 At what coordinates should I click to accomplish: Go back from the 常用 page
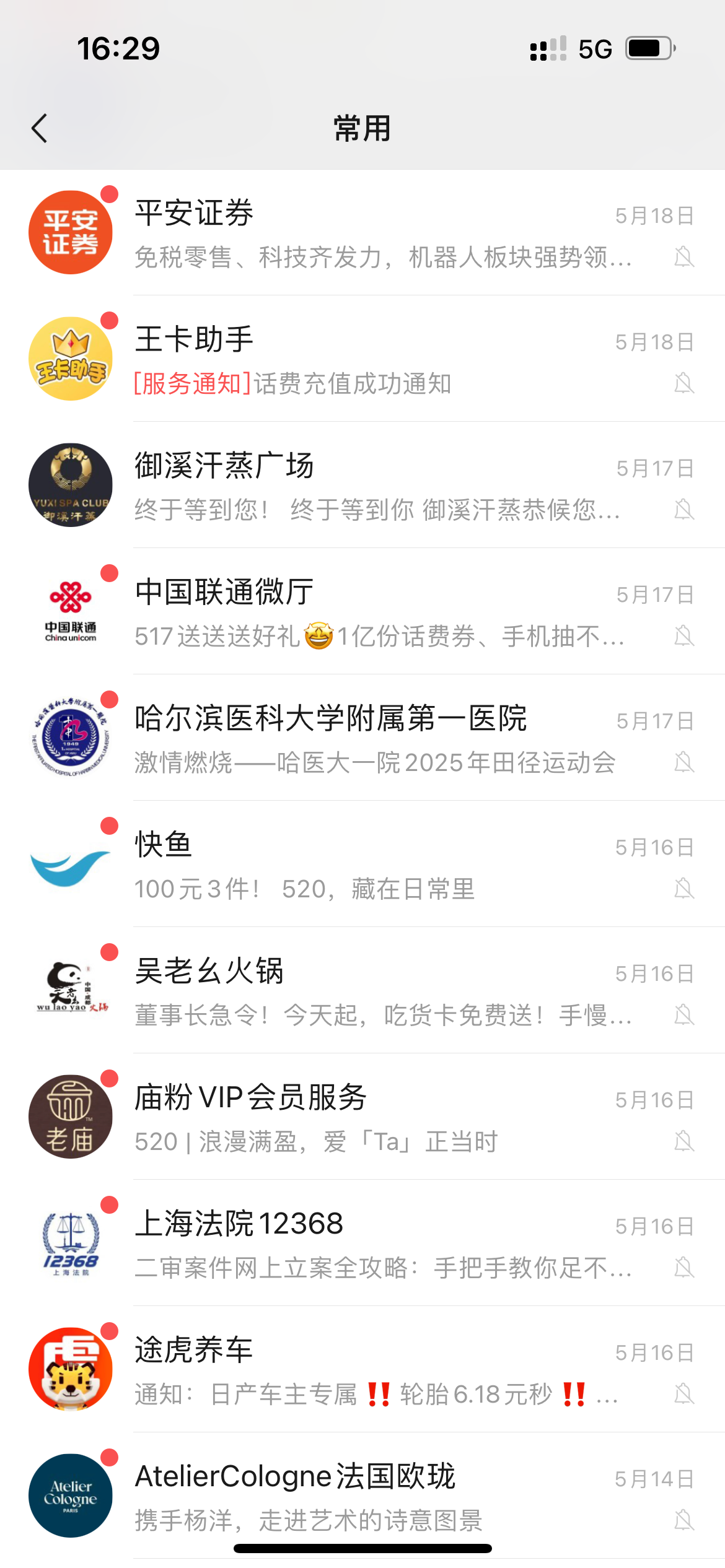[x=40, y=128]
